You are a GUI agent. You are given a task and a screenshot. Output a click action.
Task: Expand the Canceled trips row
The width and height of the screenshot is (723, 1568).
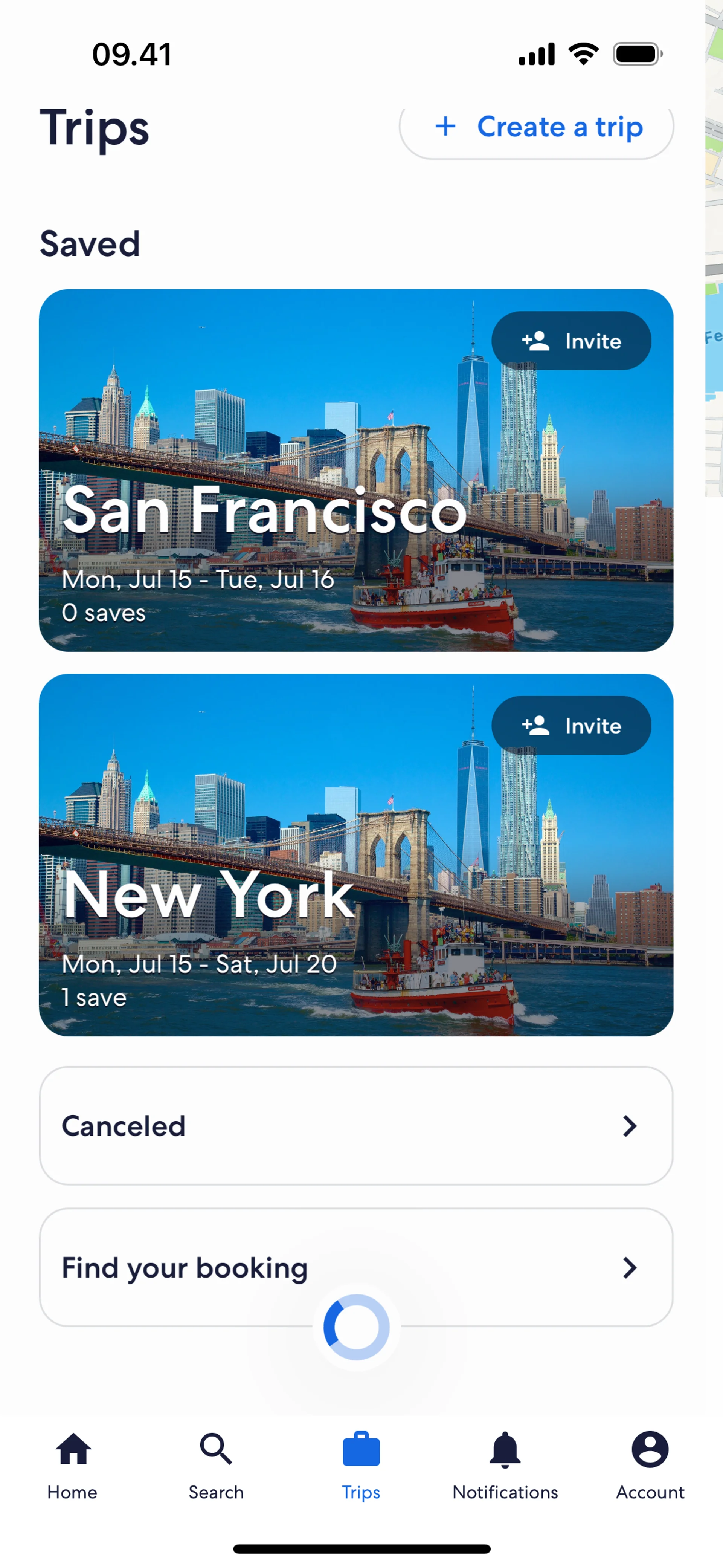[x=356, y=1125]
